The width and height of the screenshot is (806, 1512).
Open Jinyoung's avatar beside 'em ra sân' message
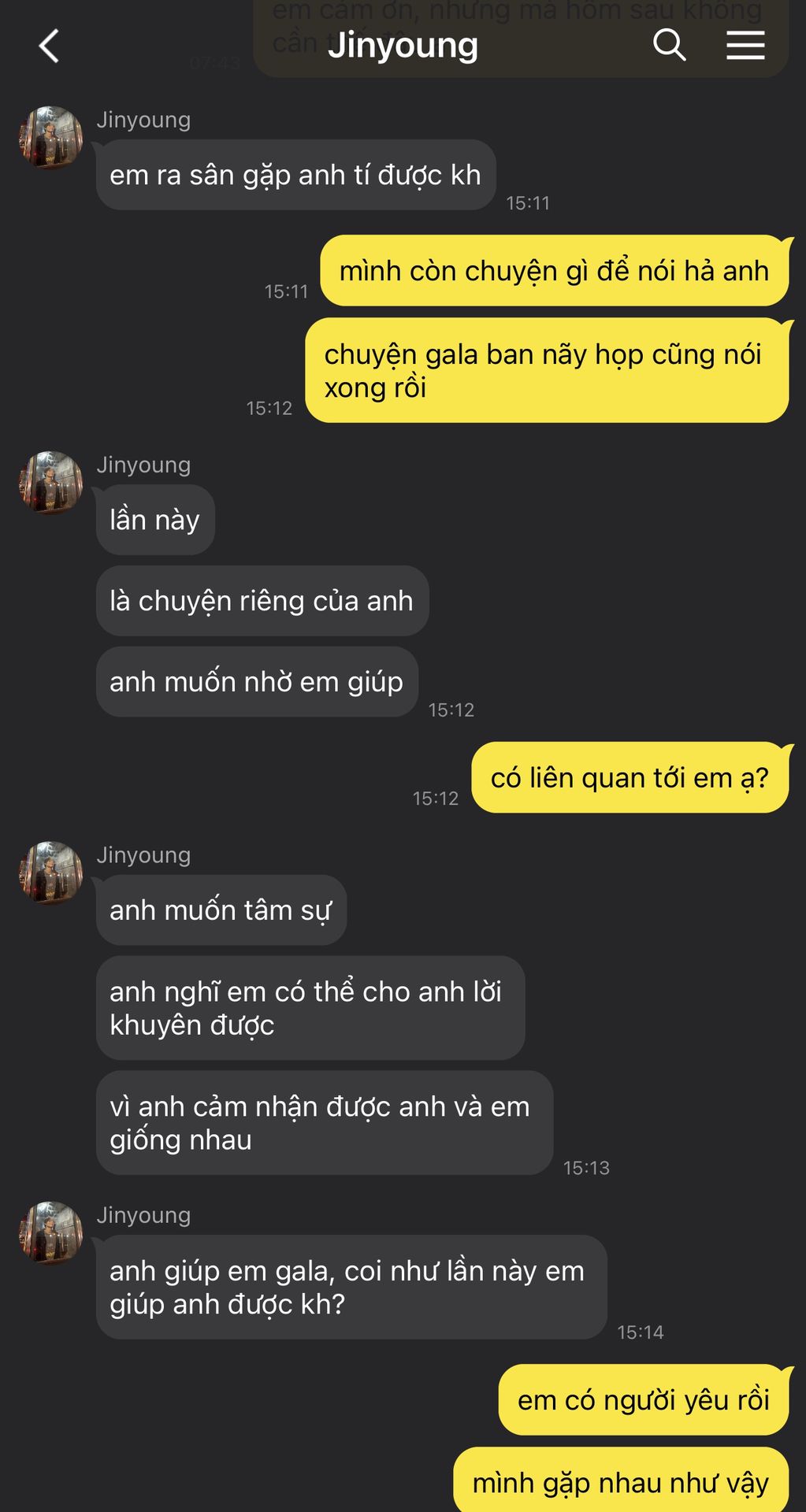pyautogui.click(x=51, y=138)
